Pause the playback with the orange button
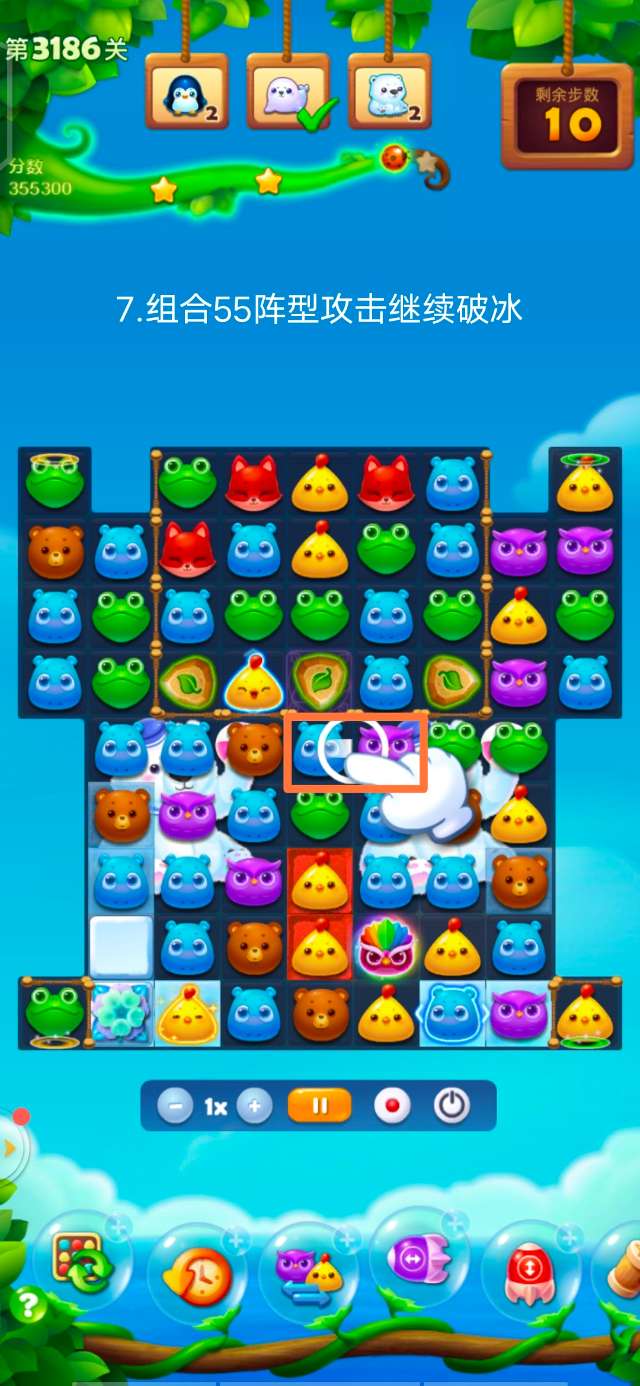The image size is (640, 1386). (x=320, y=1106)
